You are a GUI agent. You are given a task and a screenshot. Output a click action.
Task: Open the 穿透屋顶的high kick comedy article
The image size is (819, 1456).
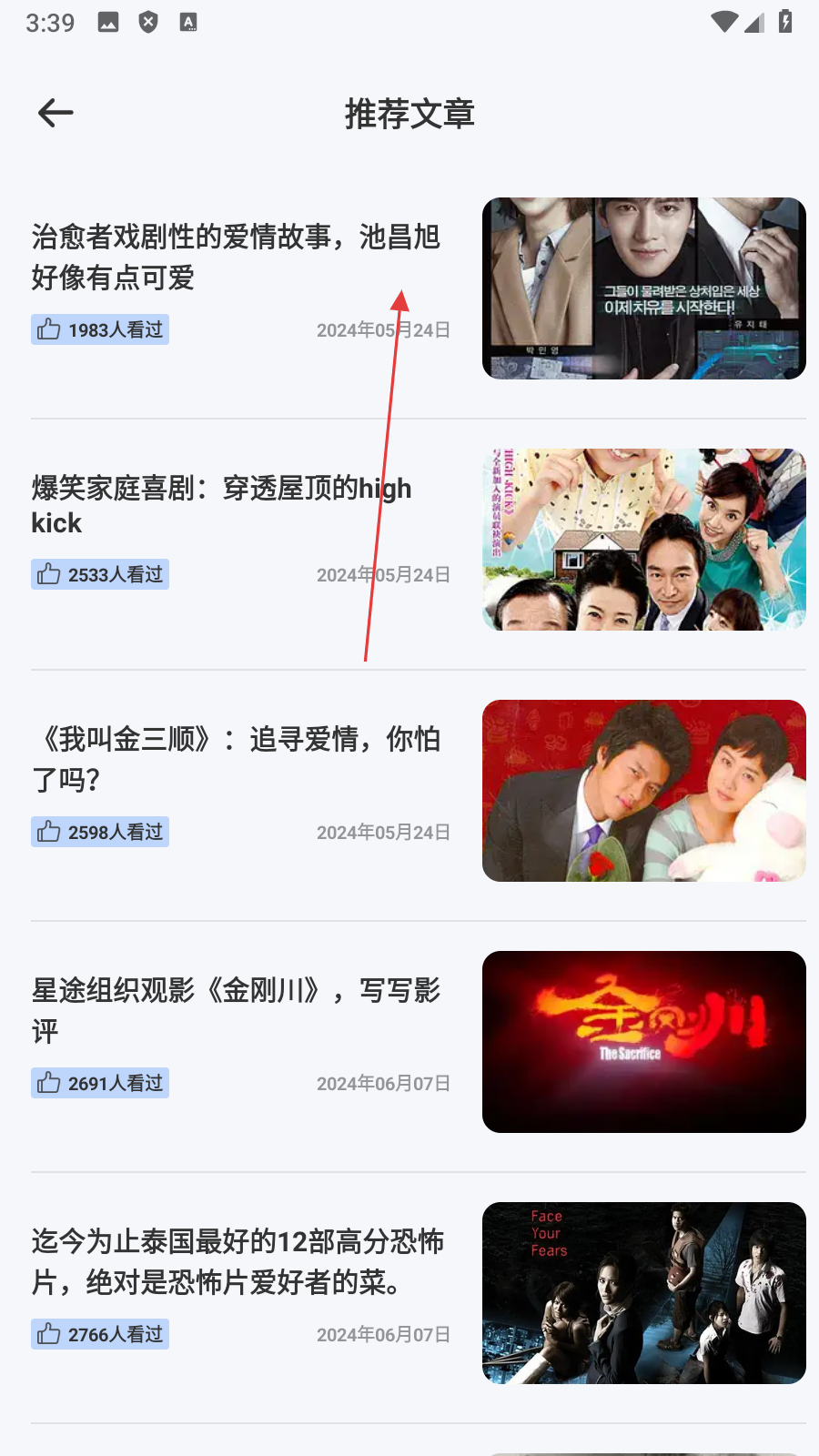[221, 505]
